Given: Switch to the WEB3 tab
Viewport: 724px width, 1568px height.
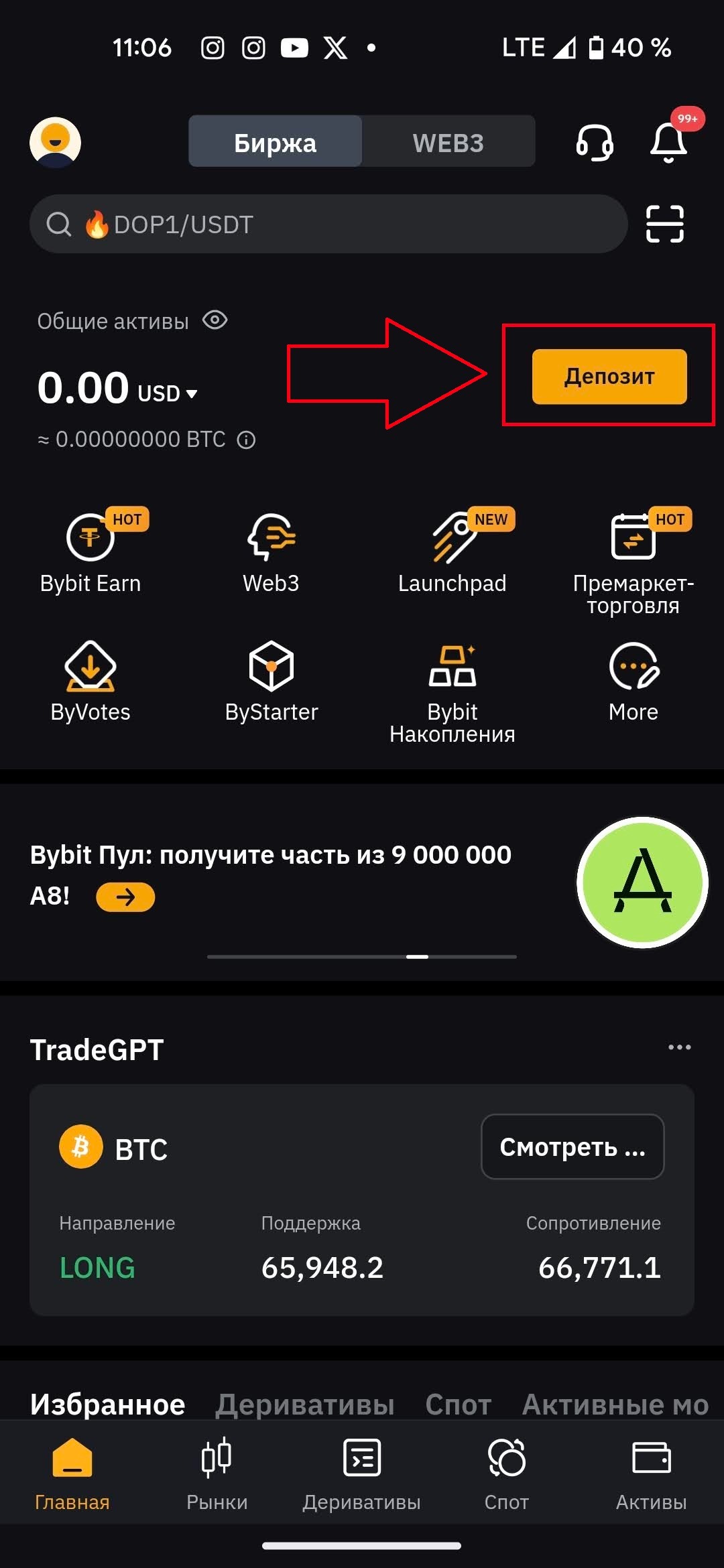Looking at the screenshot, I should pos(448,142).
